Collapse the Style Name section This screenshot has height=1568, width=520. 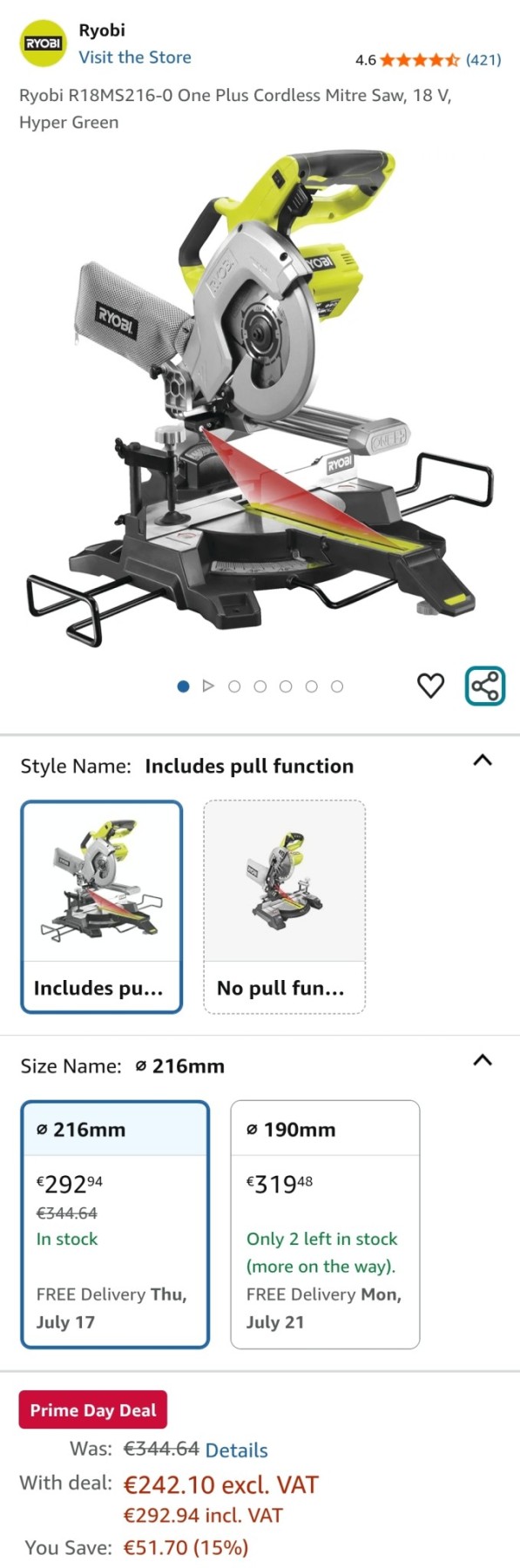[483, 760]
